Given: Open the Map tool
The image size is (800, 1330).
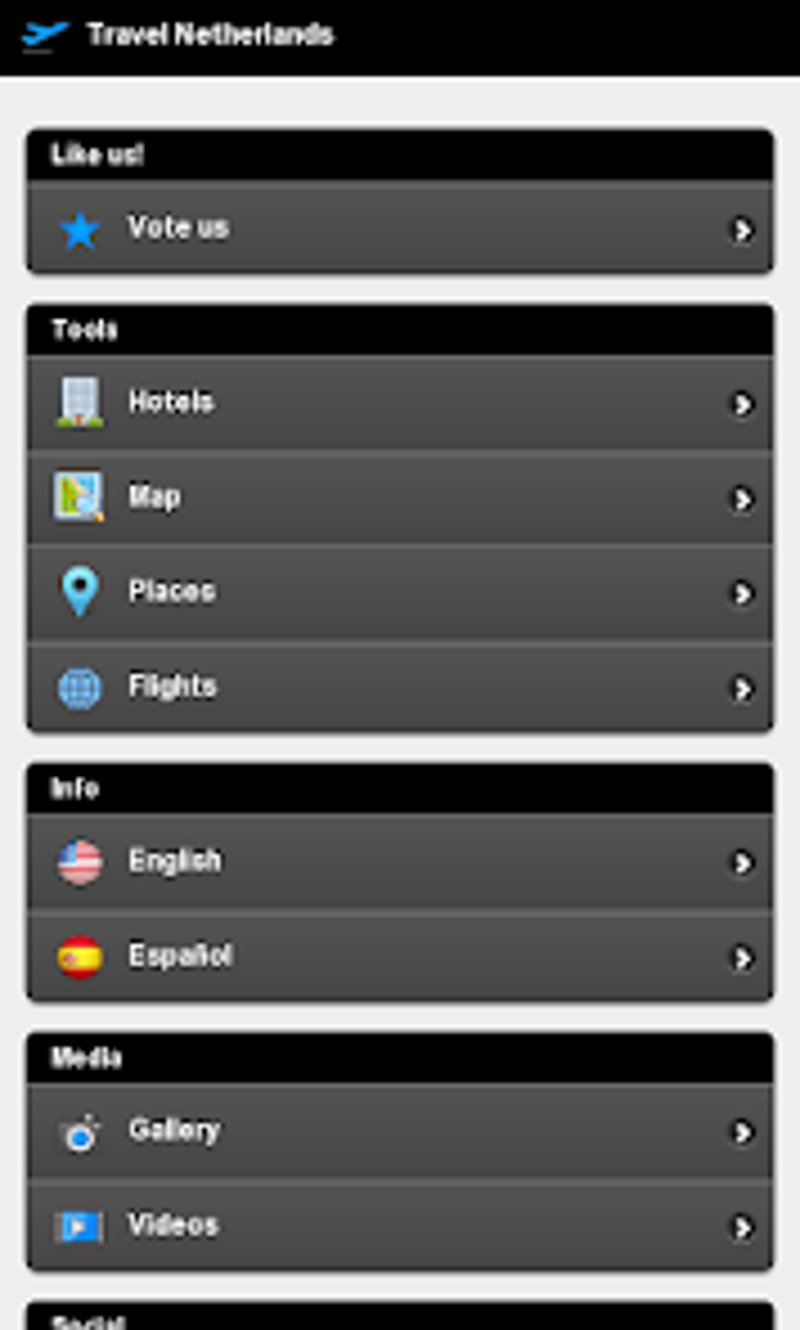Looking at the screenshot, I should coord(400,497).
